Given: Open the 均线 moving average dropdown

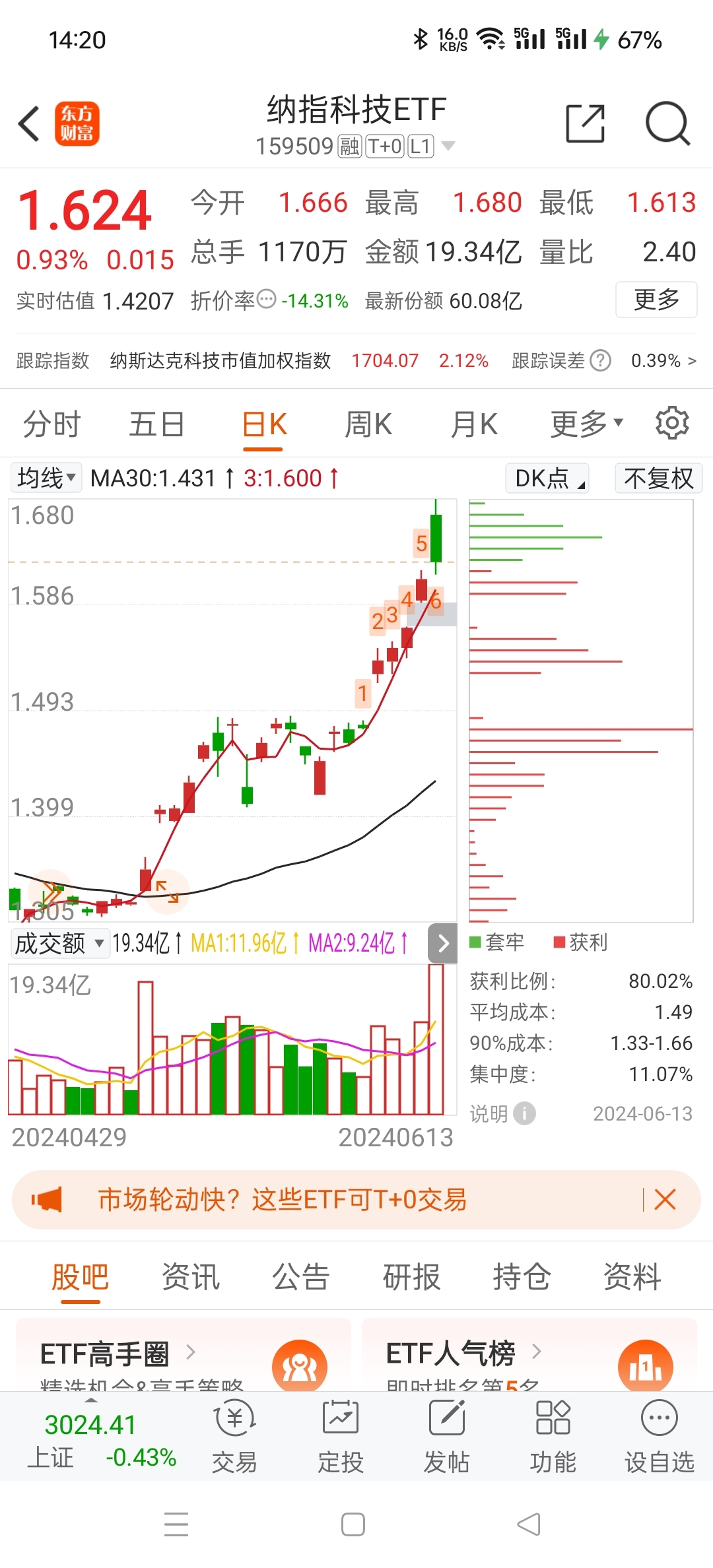Looking at the screenshot, I should 44,477.
